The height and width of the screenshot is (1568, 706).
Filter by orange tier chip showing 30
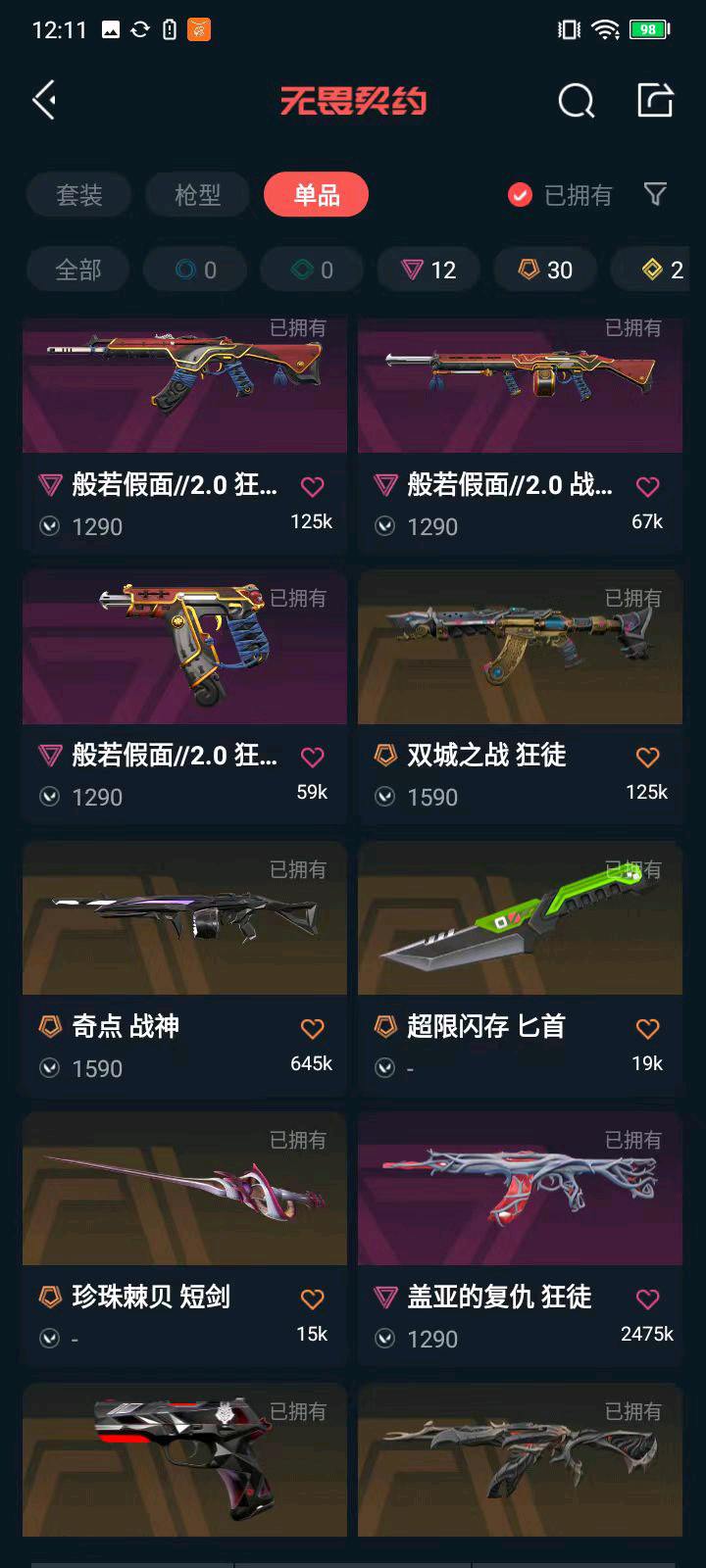coord(545,269)
